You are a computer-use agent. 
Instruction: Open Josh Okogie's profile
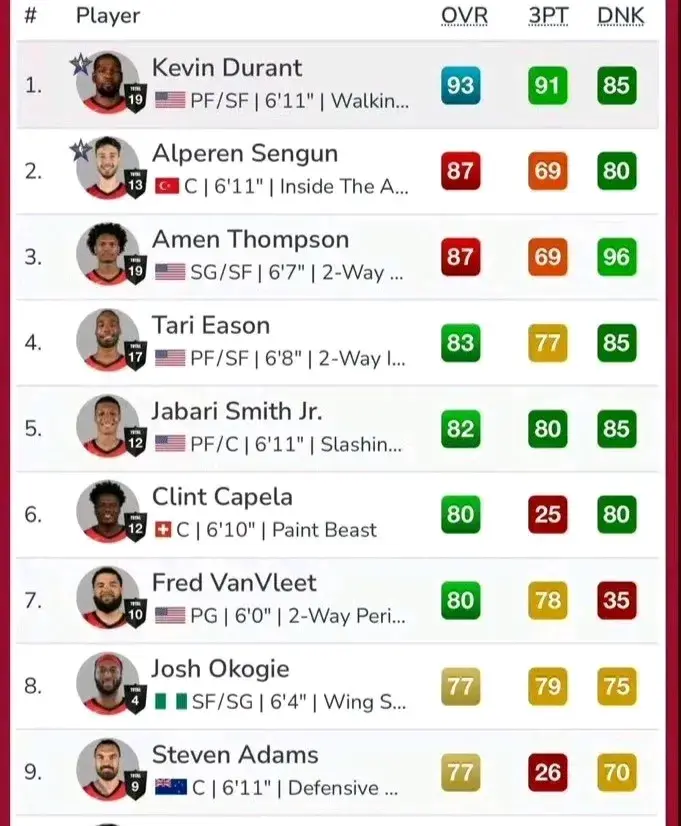coord(220,669)
